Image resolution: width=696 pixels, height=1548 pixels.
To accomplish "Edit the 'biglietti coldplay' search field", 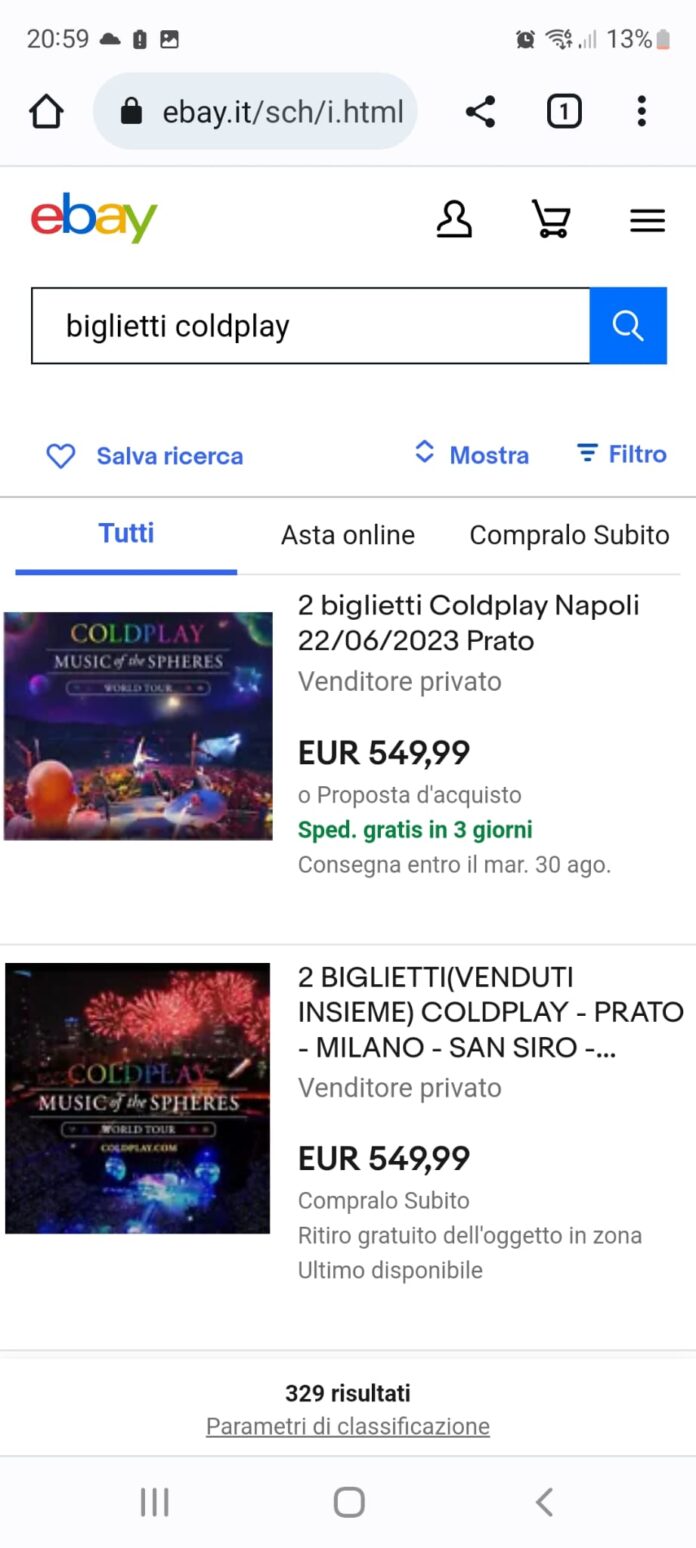I will click(311, 326).
